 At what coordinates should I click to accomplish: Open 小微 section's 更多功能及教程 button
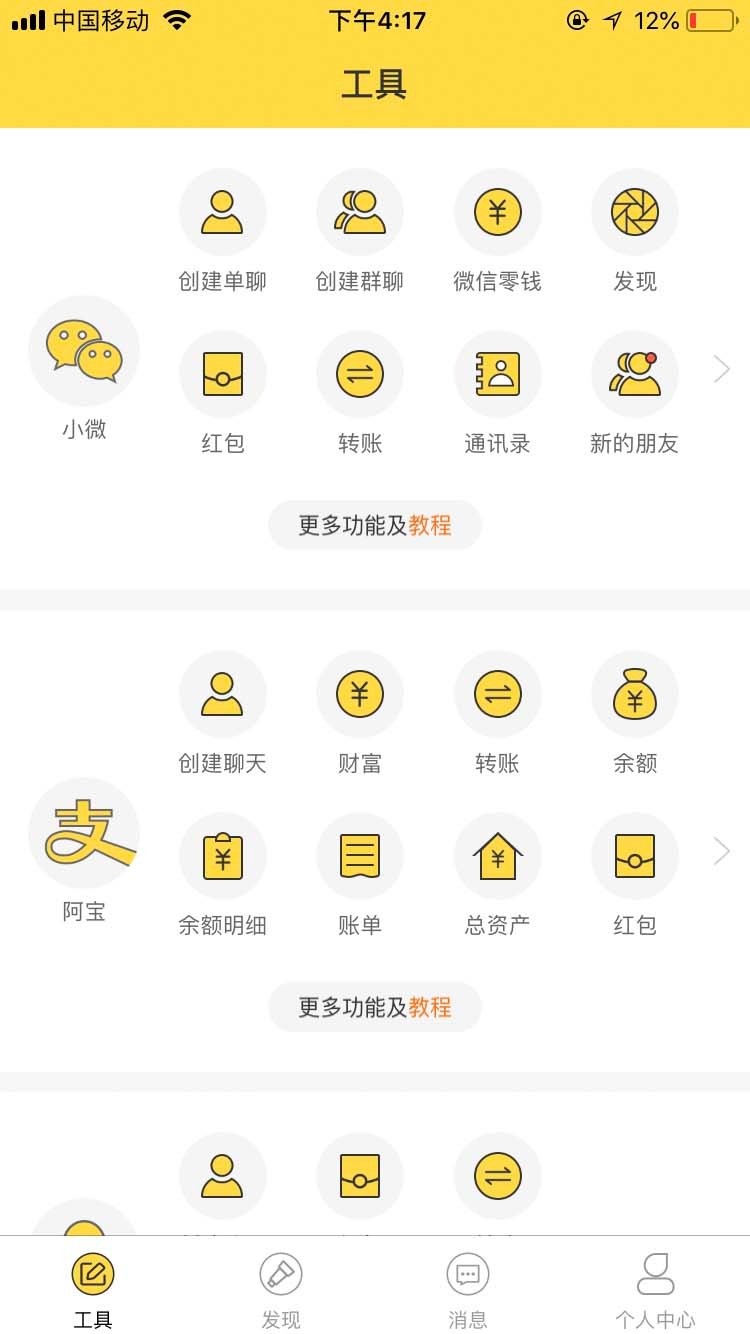[375, 525]
